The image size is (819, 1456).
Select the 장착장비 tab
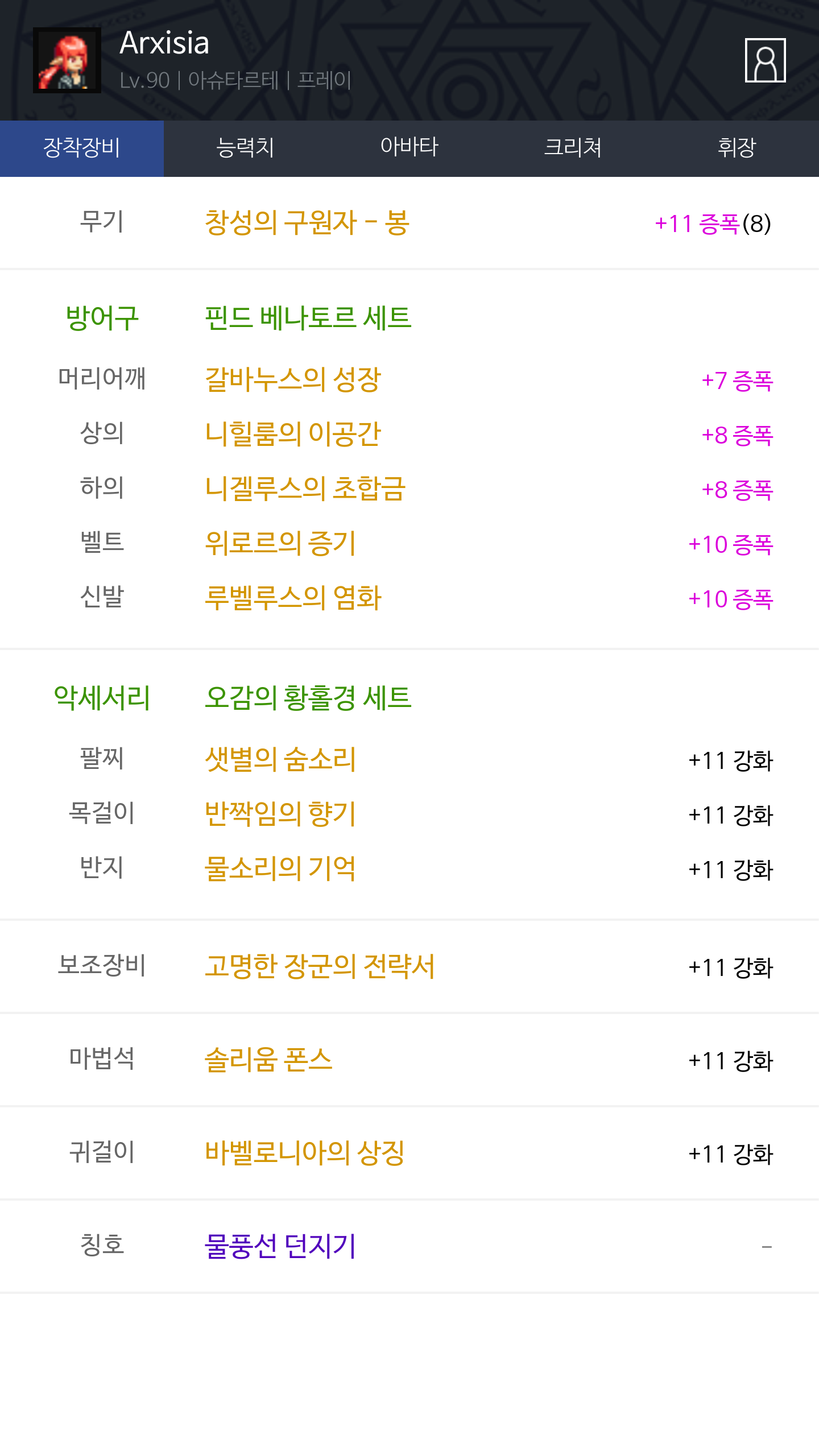[82, 148]
